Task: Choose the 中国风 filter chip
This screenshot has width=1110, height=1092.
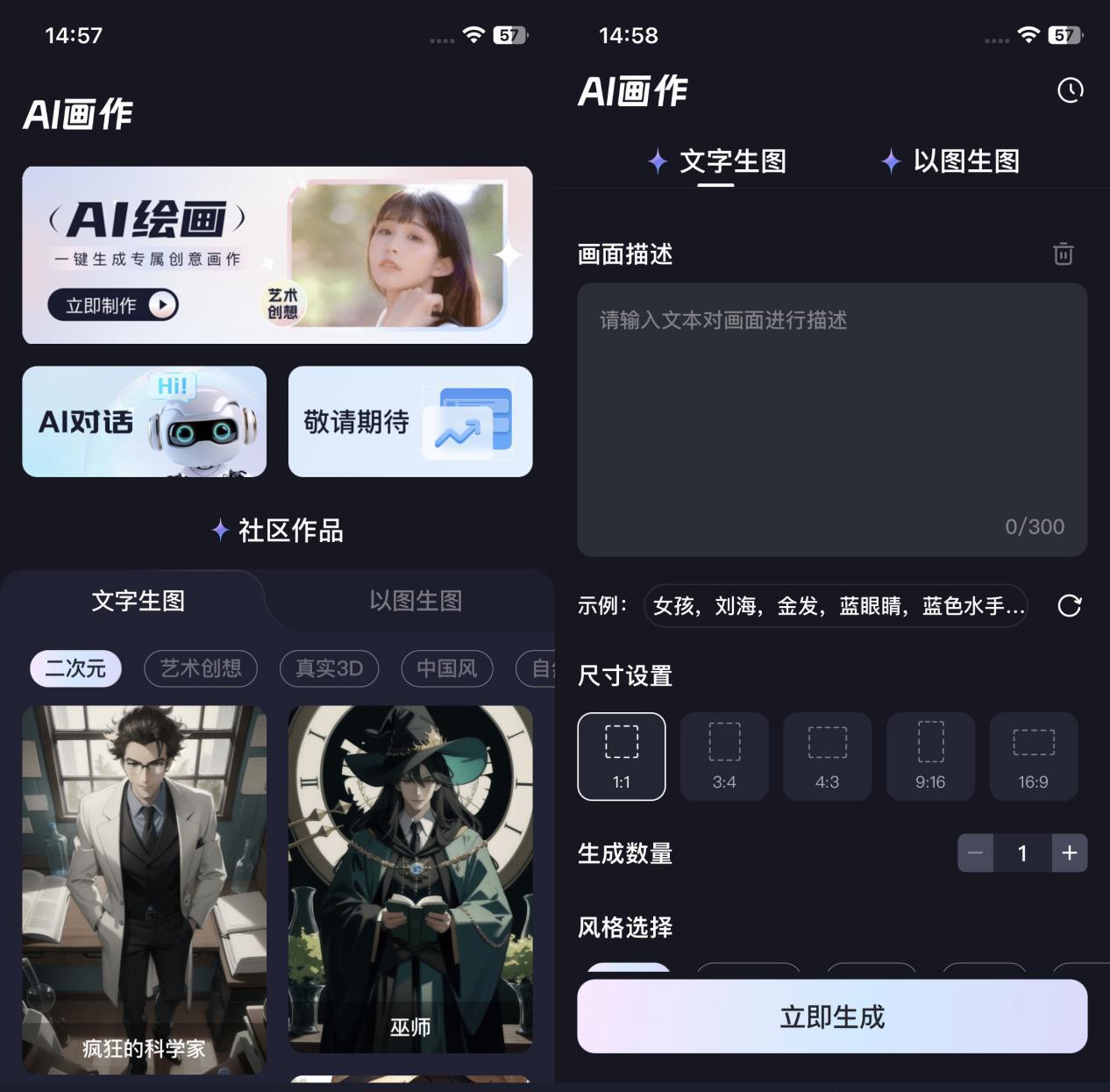Action: pyautogui.click(x=446, y=668)
